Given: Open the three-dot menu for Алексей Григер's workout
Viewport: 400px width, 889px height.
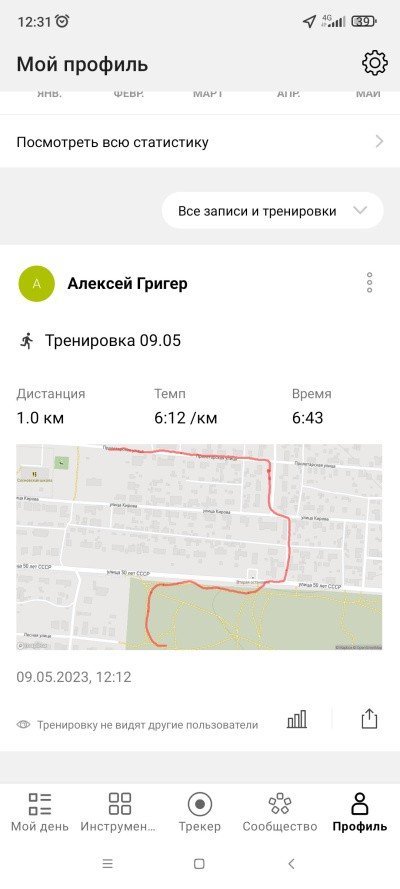Looking at the screenshot, I should coord(369,282).
